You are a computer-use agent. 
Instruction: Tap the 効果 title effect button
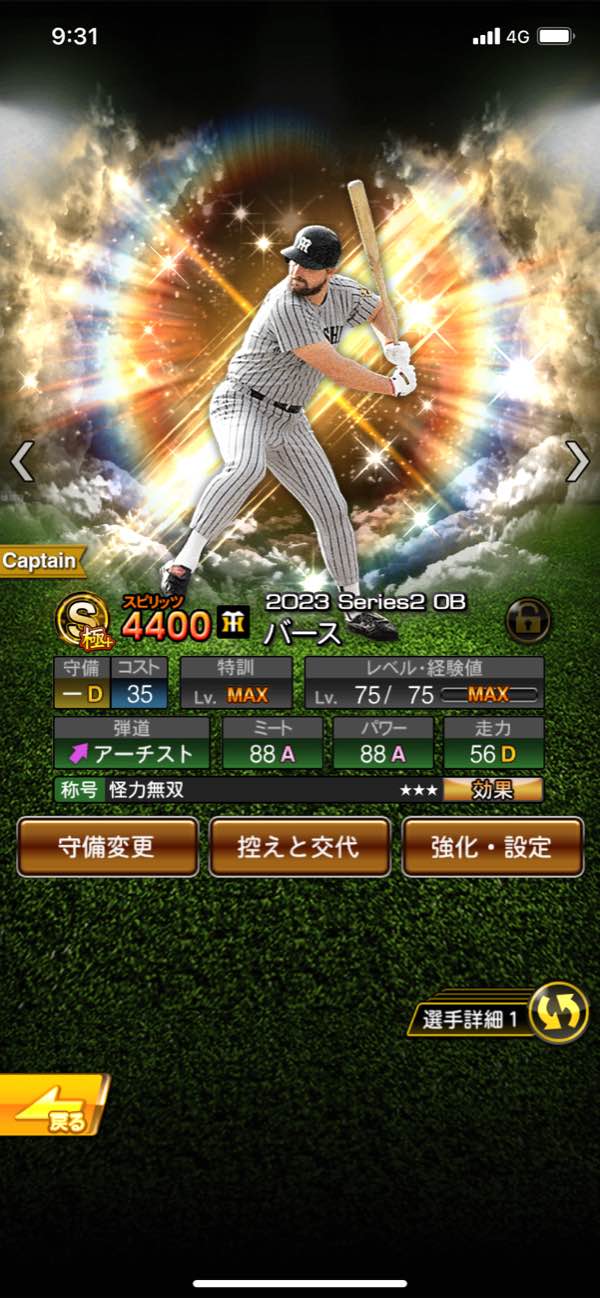tap(494, 790)
